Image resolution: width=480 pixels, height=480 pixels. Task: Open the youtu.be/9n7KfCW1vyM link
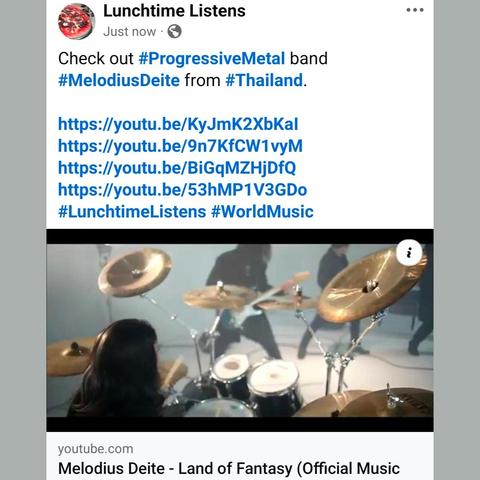[x=180, y=146]
